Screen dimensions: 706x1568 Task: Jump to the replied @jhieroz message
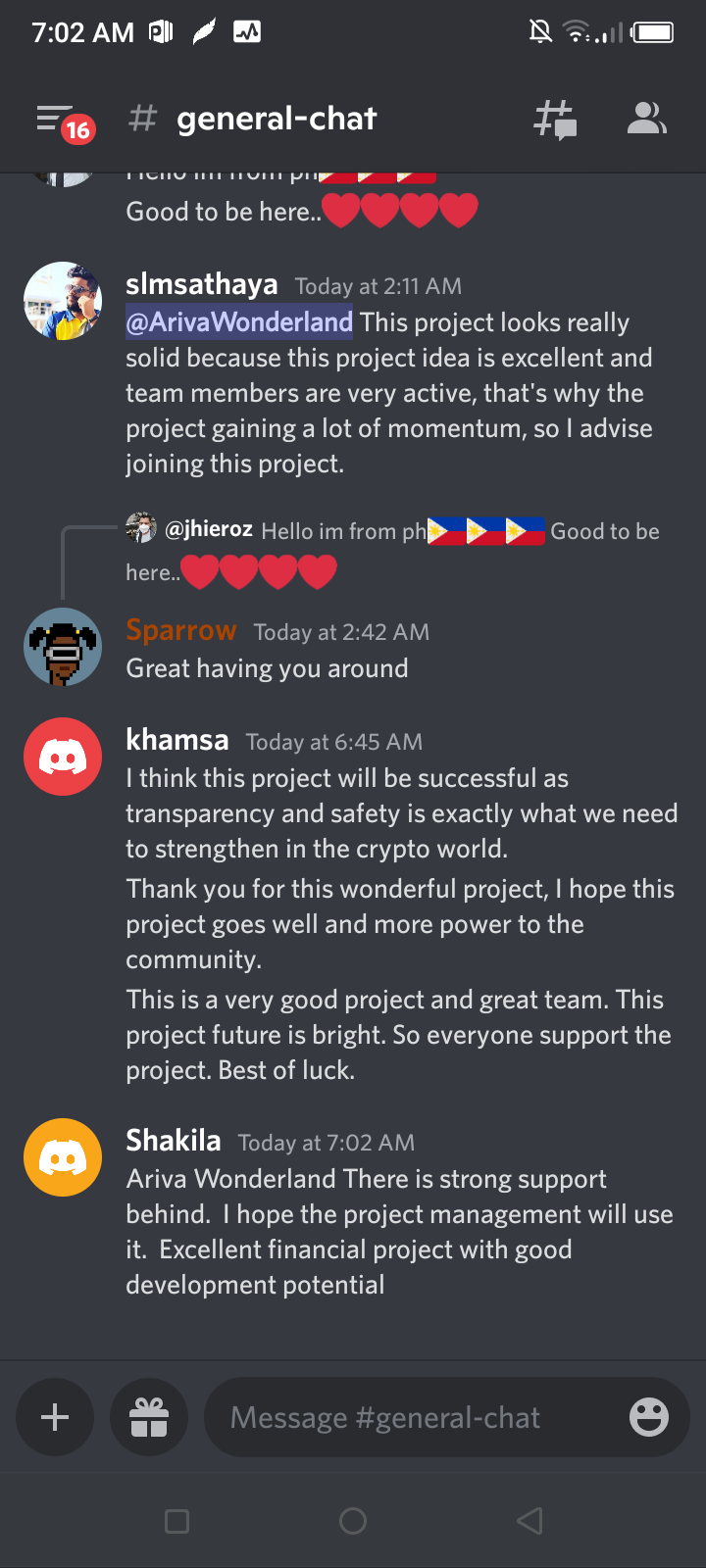pyautogui.click(x=392, y=531)
